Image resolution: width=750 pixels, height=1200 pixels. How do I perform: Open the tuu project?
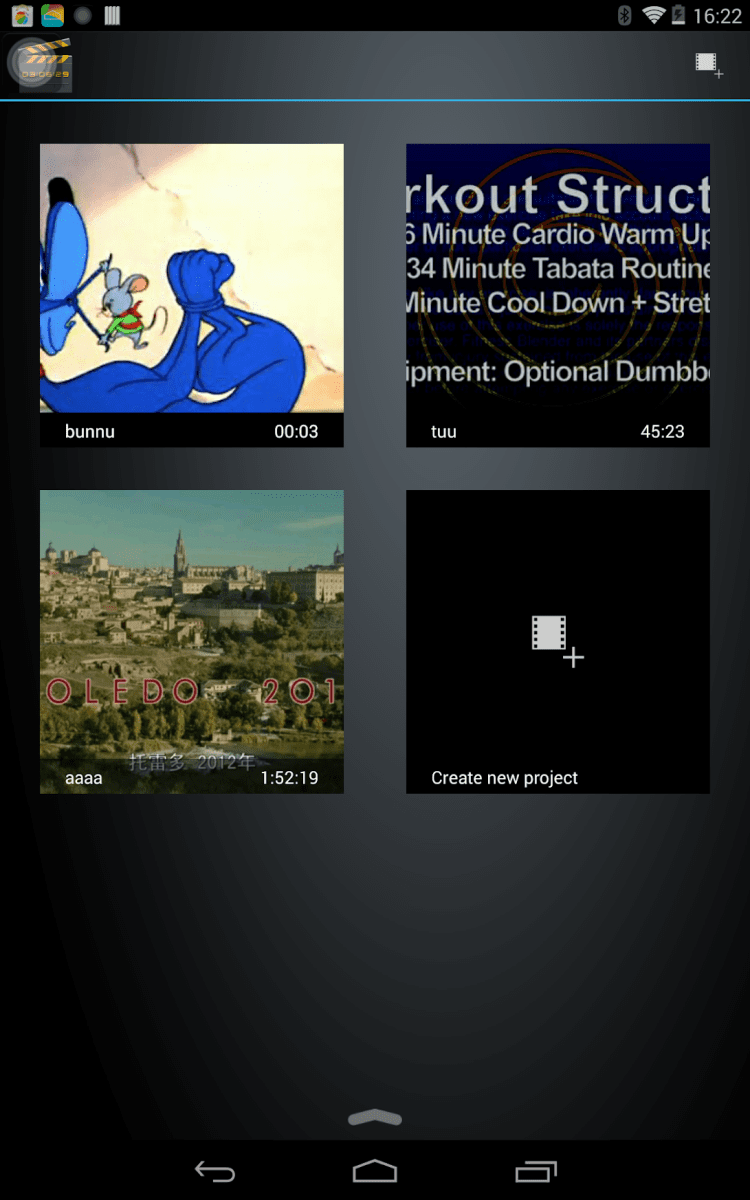coord(557,295)
